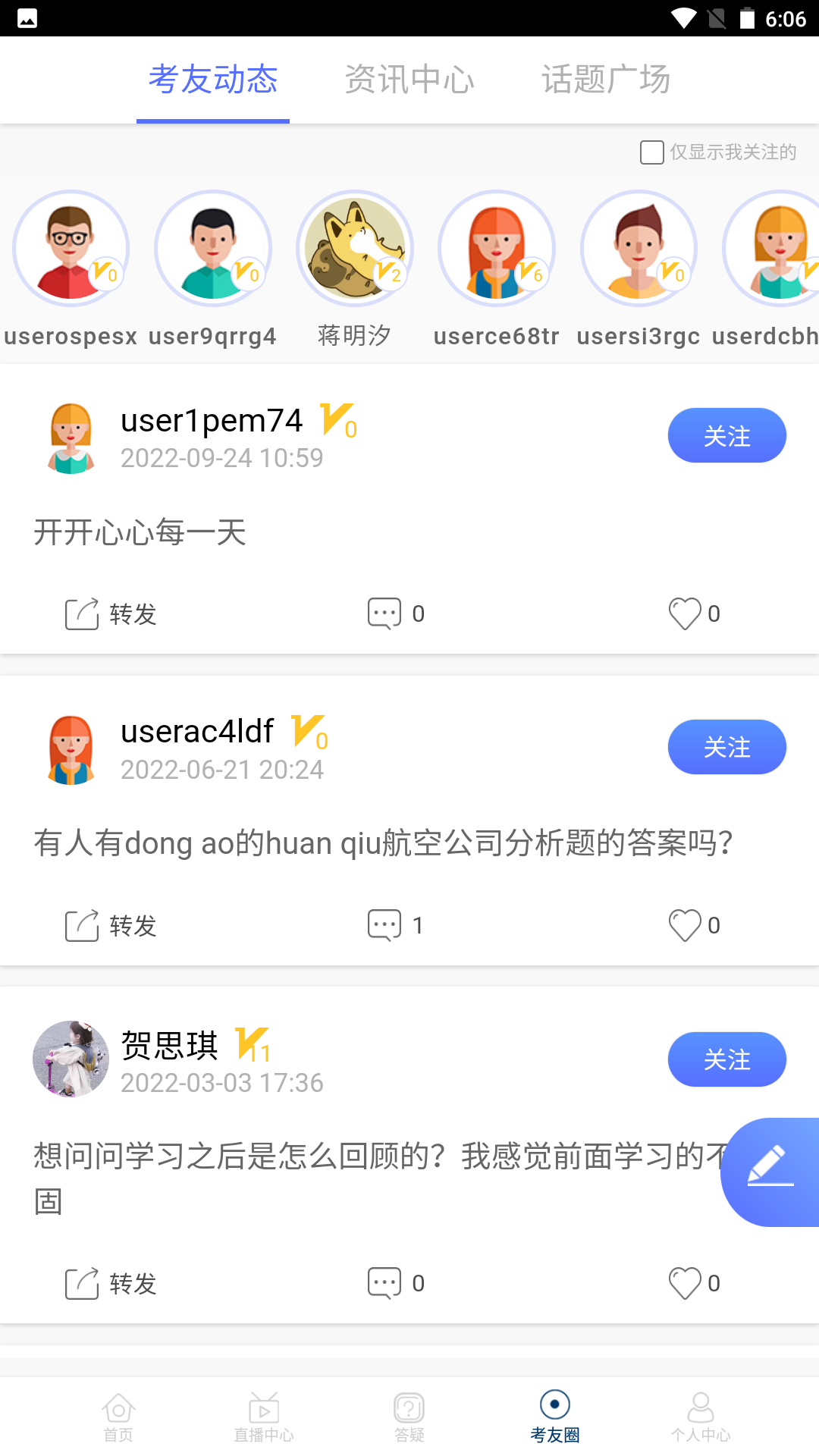Open 蒋明汐's avatar in the user row
This screenshot has height=1456, width=819.
(x=355, y=249)
